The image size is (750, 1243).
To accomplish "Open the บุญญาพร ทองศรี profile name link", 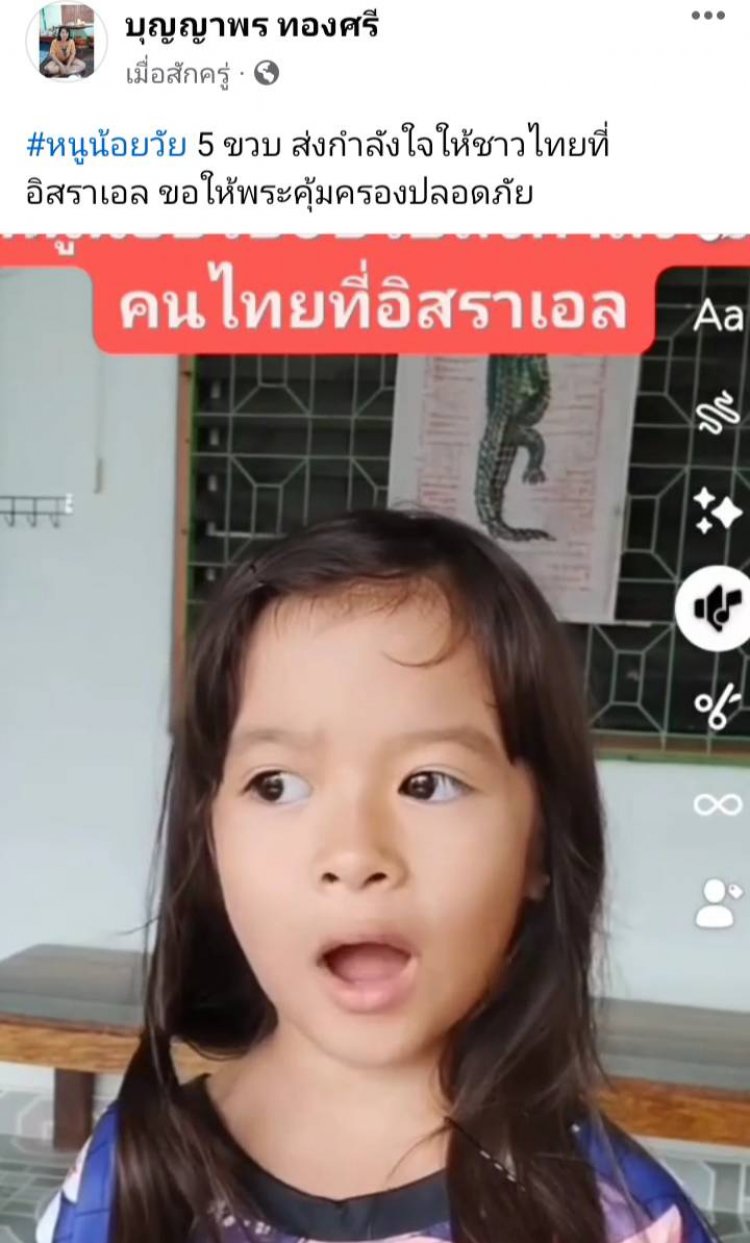I will coord(251,26).
